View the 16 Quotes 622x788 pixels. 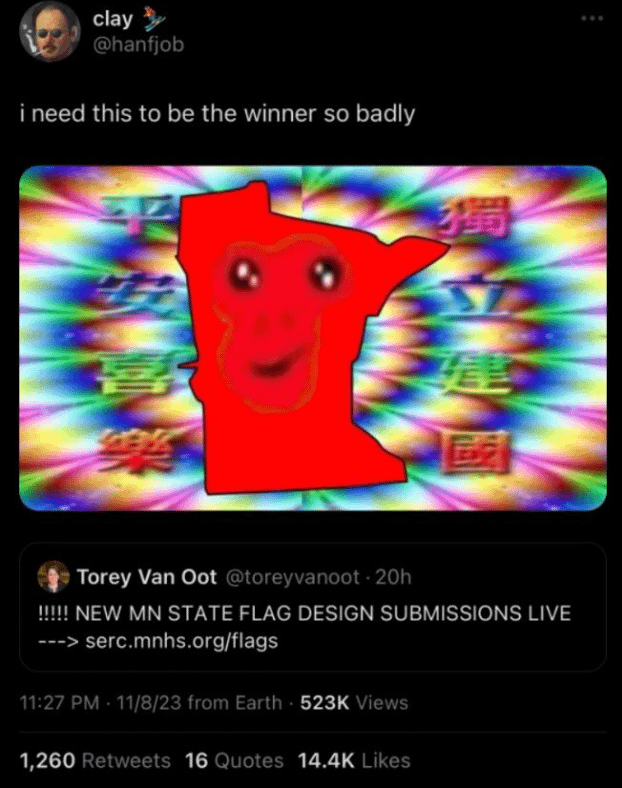(234, 761)
